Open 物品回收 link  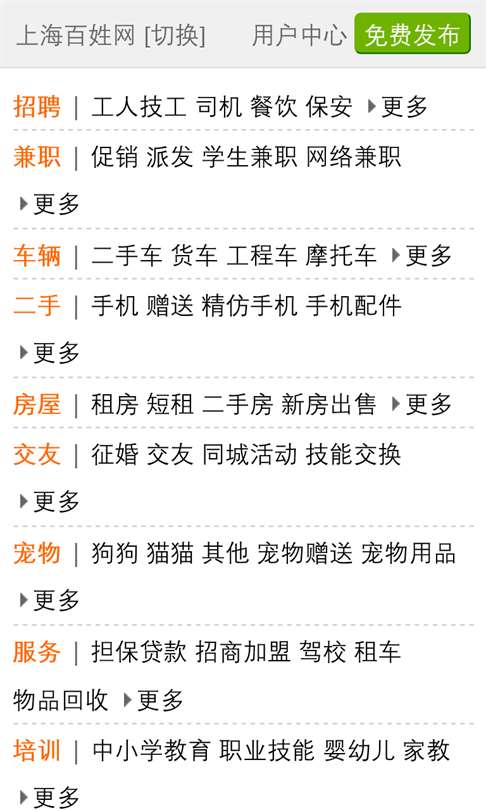pos(60,700)
